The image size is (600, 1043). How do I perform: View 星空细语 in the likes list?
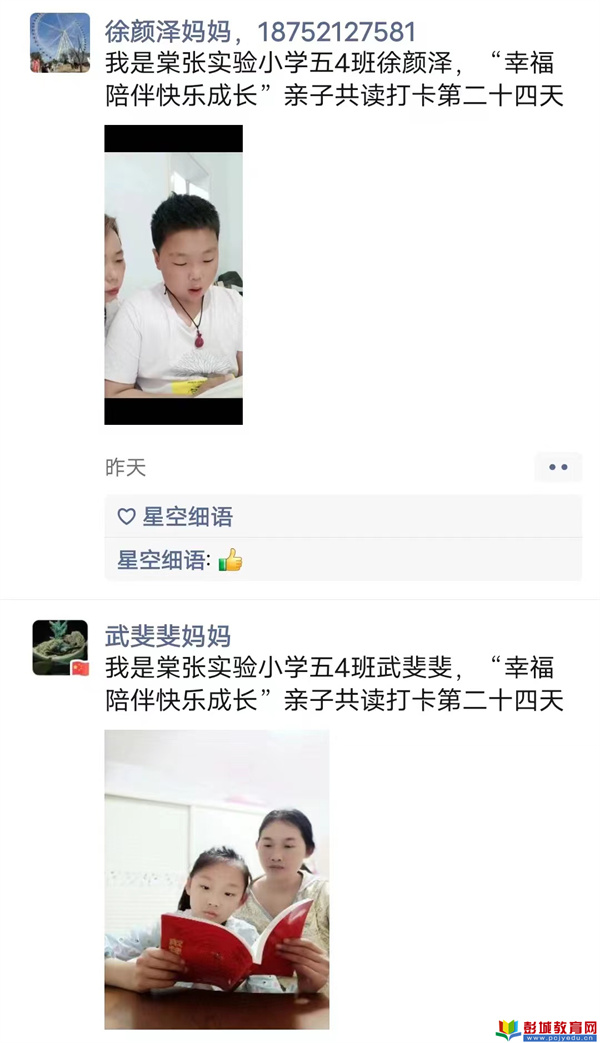(188, 517)
